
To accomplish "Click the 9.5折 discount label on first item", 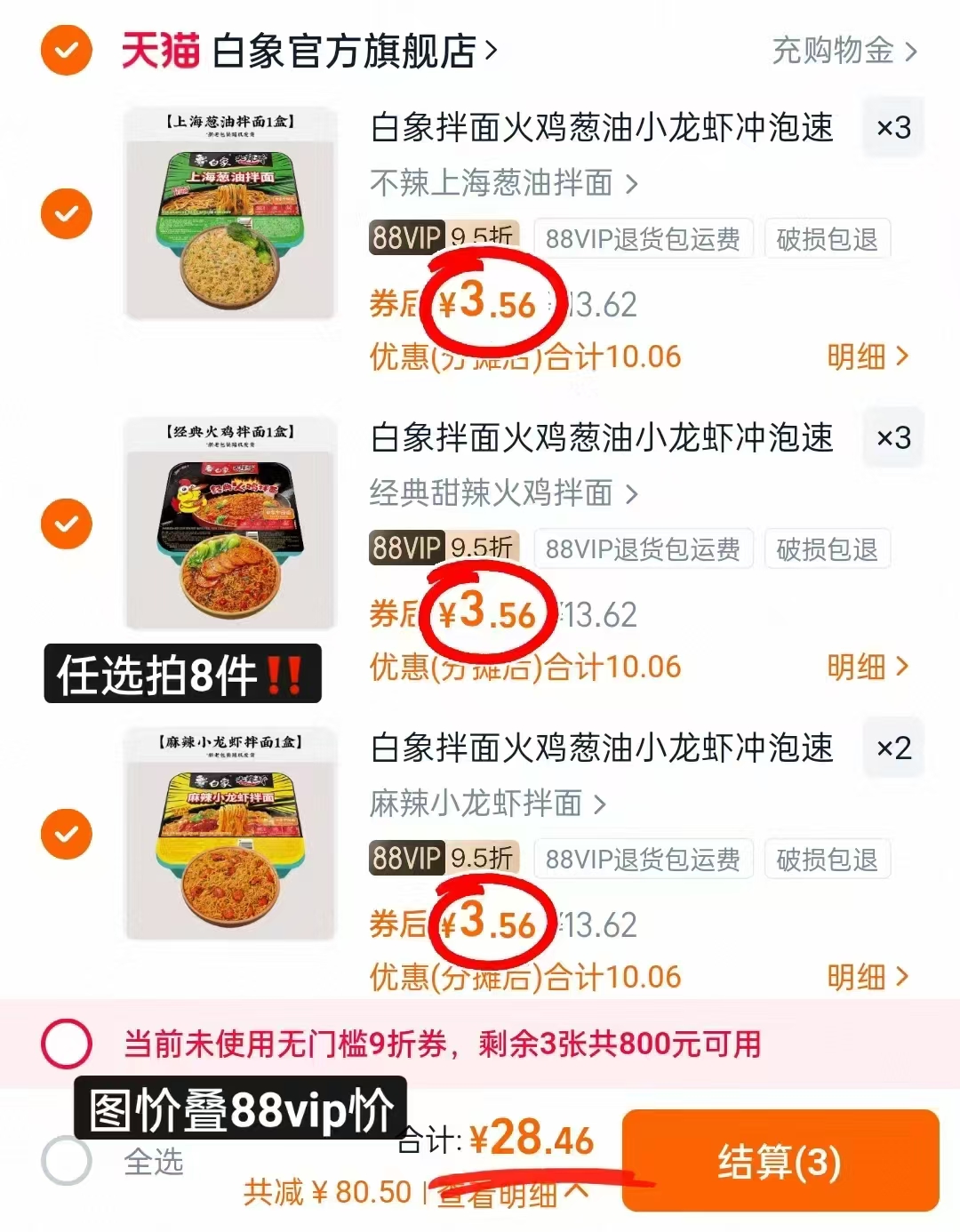I will coord(480,237).
